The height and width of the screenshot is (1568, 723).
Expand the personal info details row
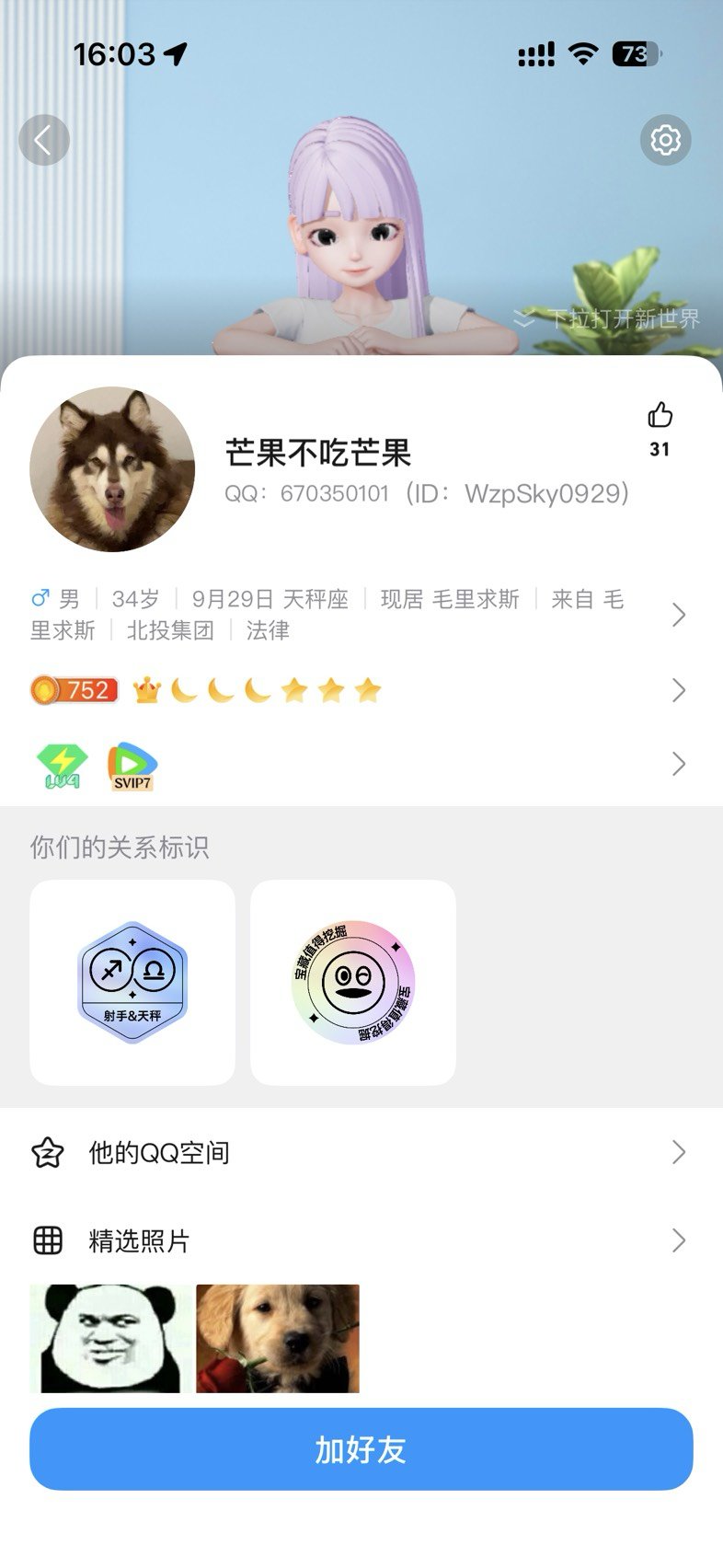click(678, 615)
